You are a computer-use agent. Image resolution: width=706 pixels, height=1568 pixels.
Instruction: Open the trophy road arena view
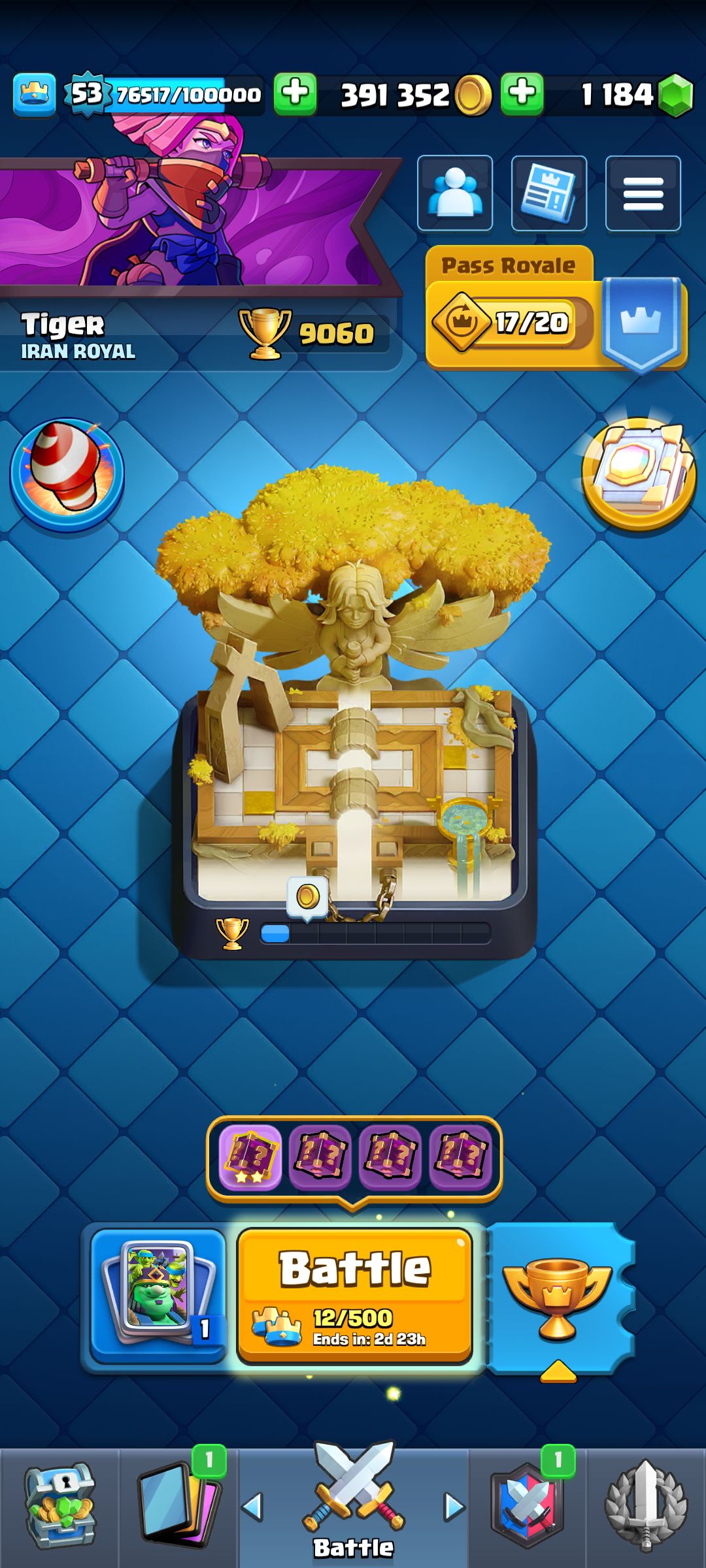(x=353, y=712)
